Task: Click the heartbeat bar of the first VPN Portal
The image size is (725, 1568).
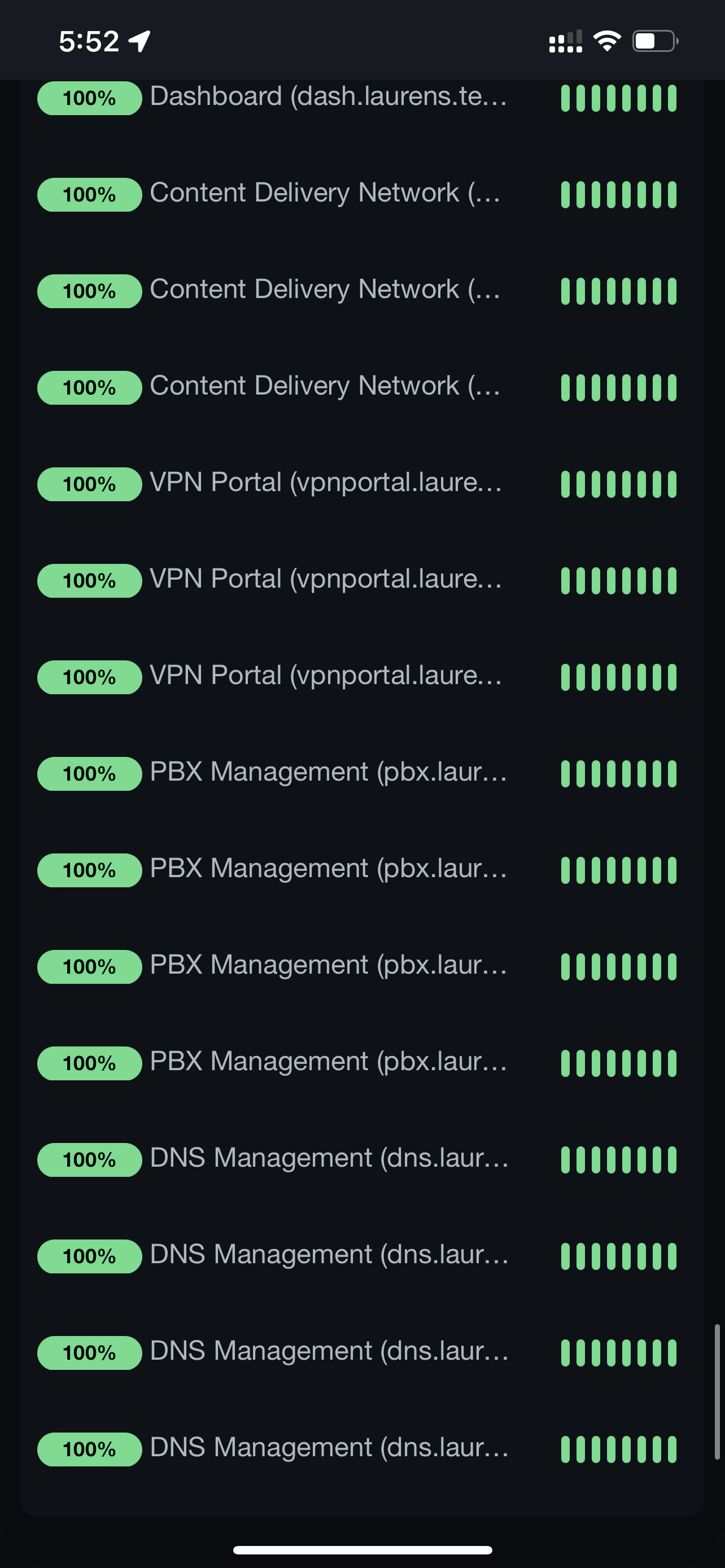Action: point(617,484)
